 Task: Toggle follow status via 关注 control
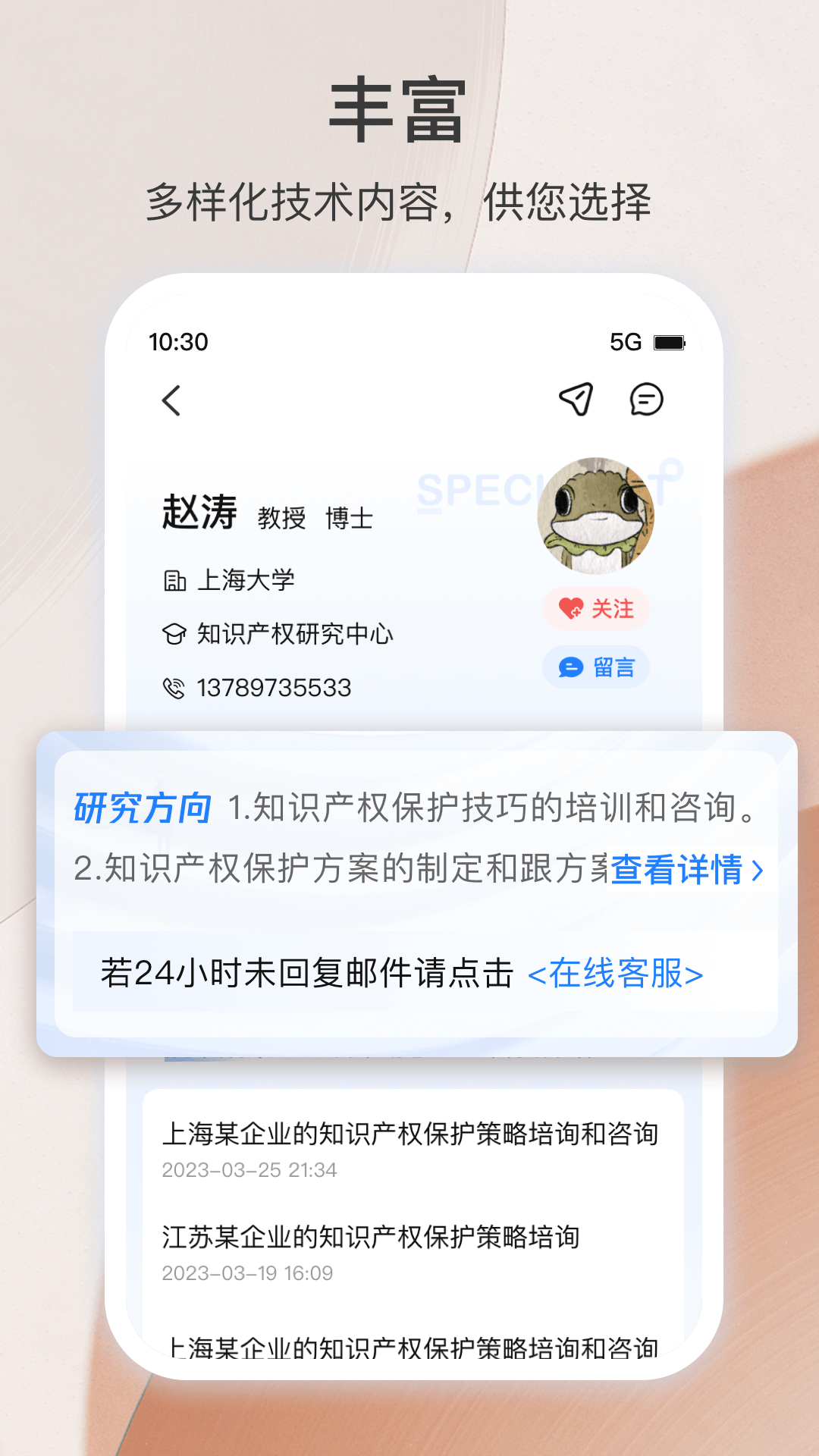tap(597, 609)
